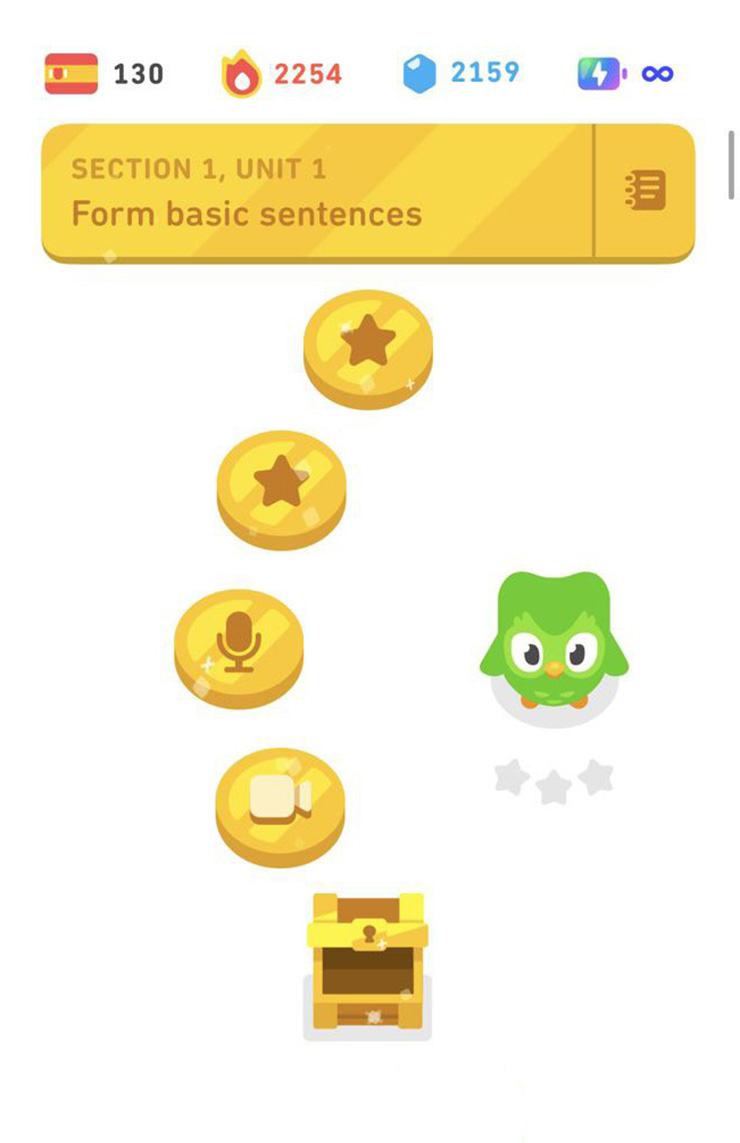Image resolution: width=740 pixels, height=1143 pixels.
Task: Open the gems shop with 2159 gems
Action: (420, 73)
